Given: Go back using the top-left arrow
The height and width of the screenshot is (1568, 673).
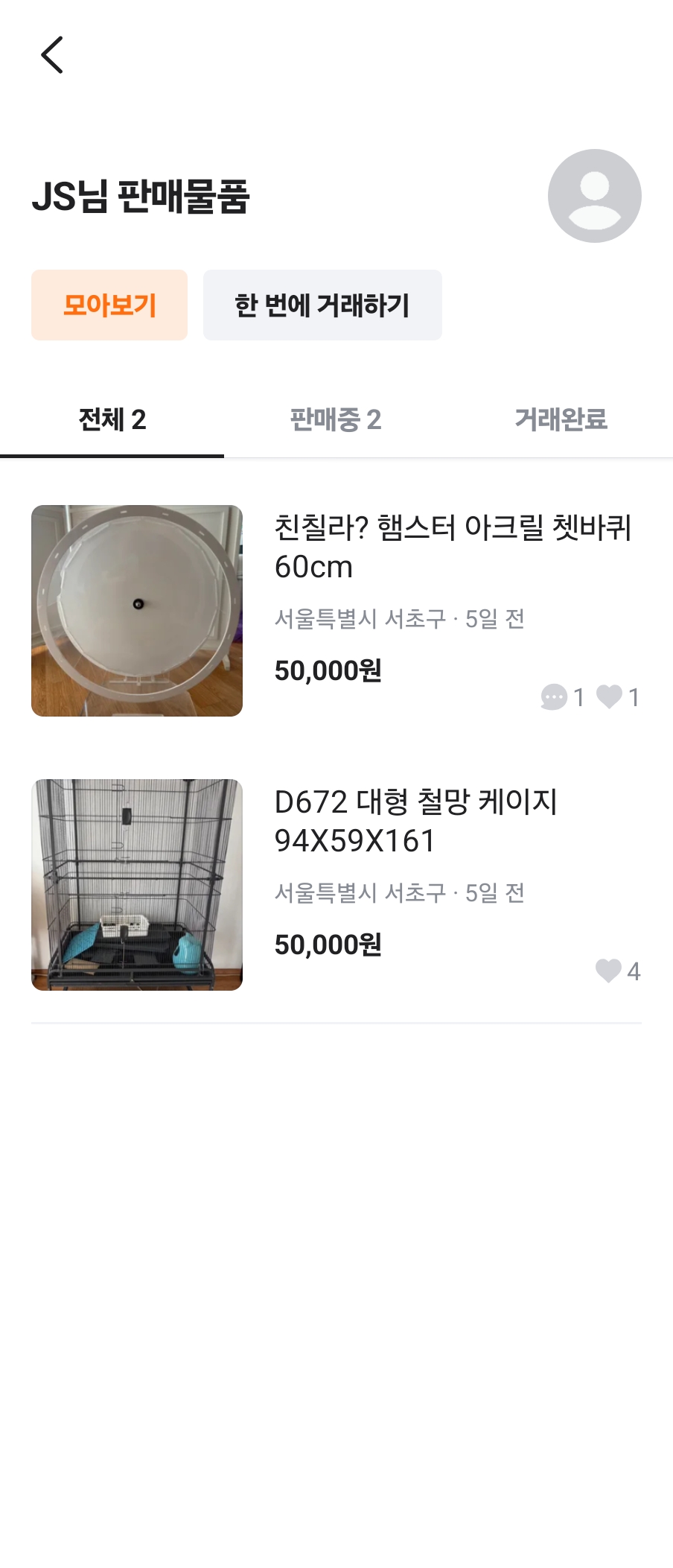Looking at the screenshot, I should 52,55.
